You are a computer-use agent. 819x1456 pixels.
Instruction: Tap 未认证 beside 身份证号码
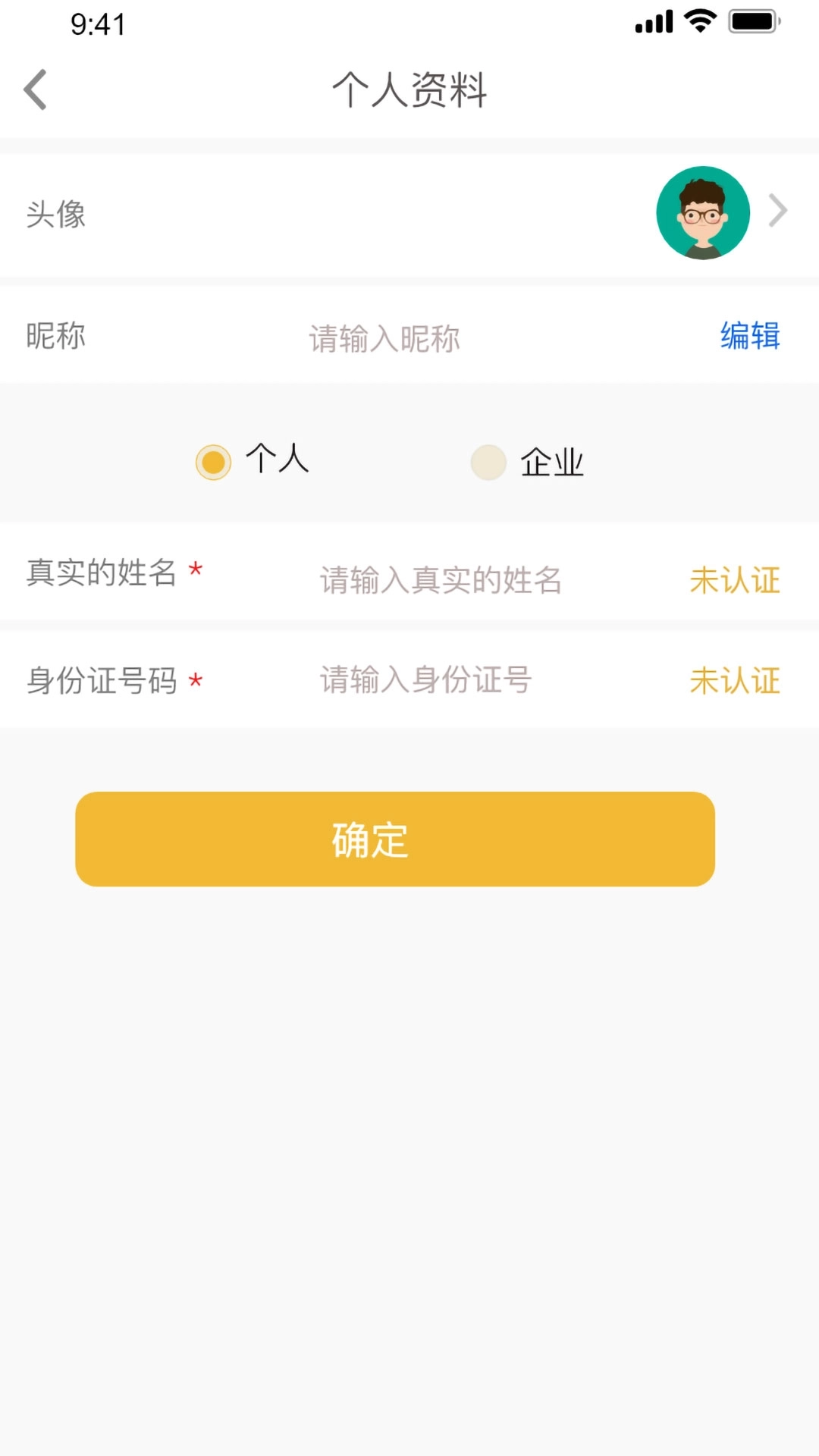pyautogui.click(x=734, y=680)
